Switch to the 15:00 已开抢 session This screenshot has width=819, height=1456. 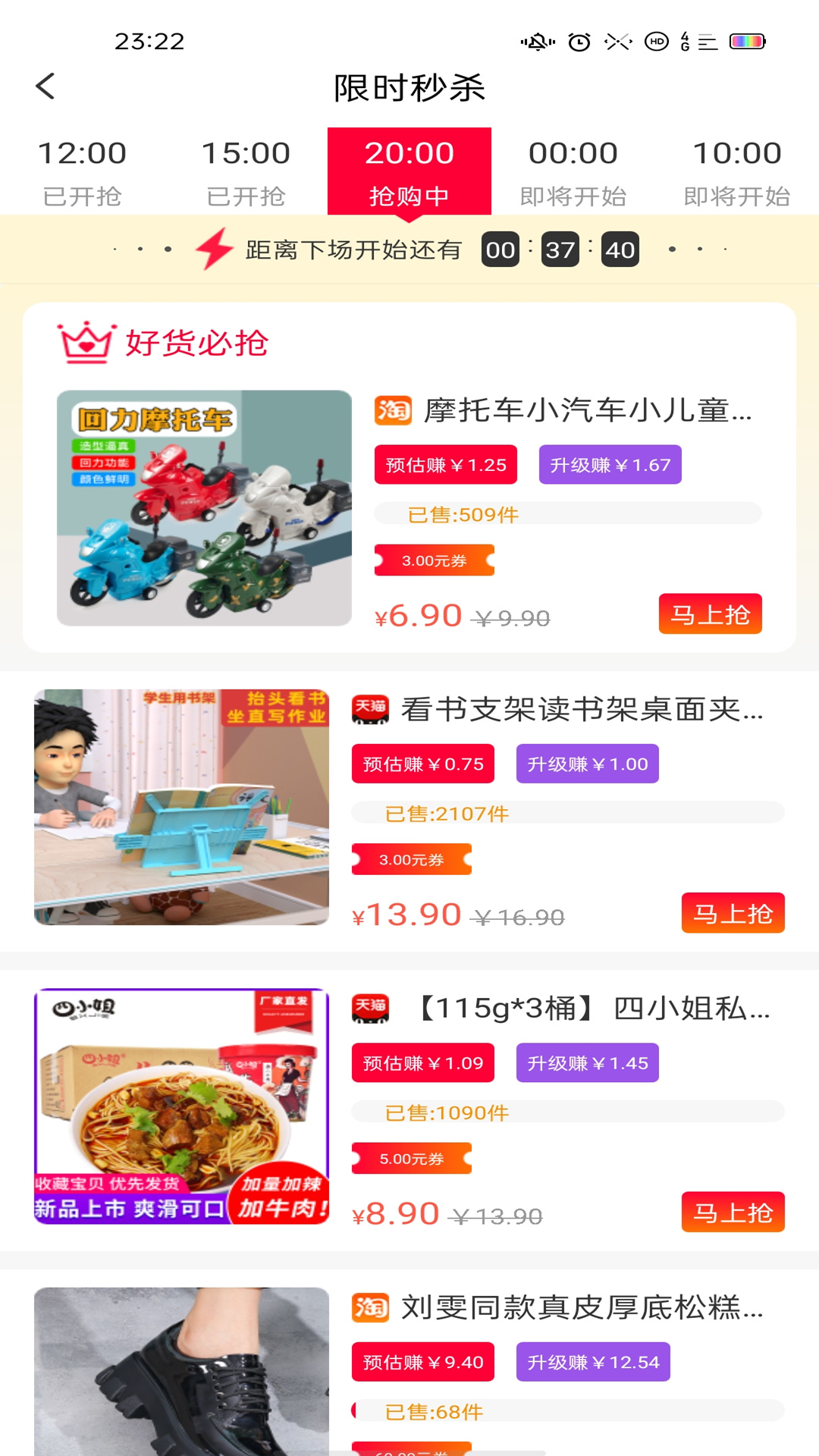tap(246, 172)
